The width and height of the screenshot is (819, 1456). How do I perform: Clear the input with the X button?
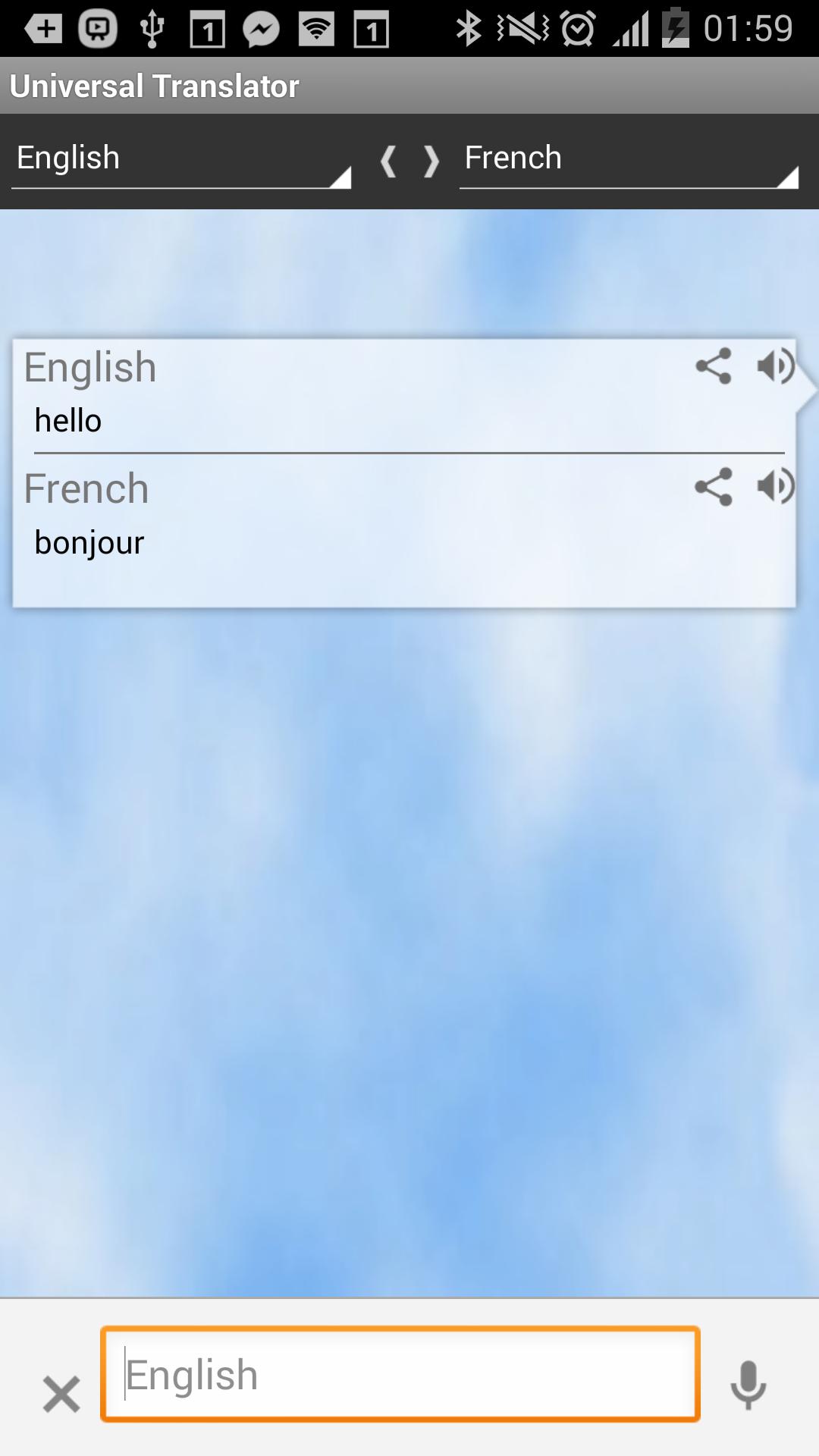tap(61, 1394)
